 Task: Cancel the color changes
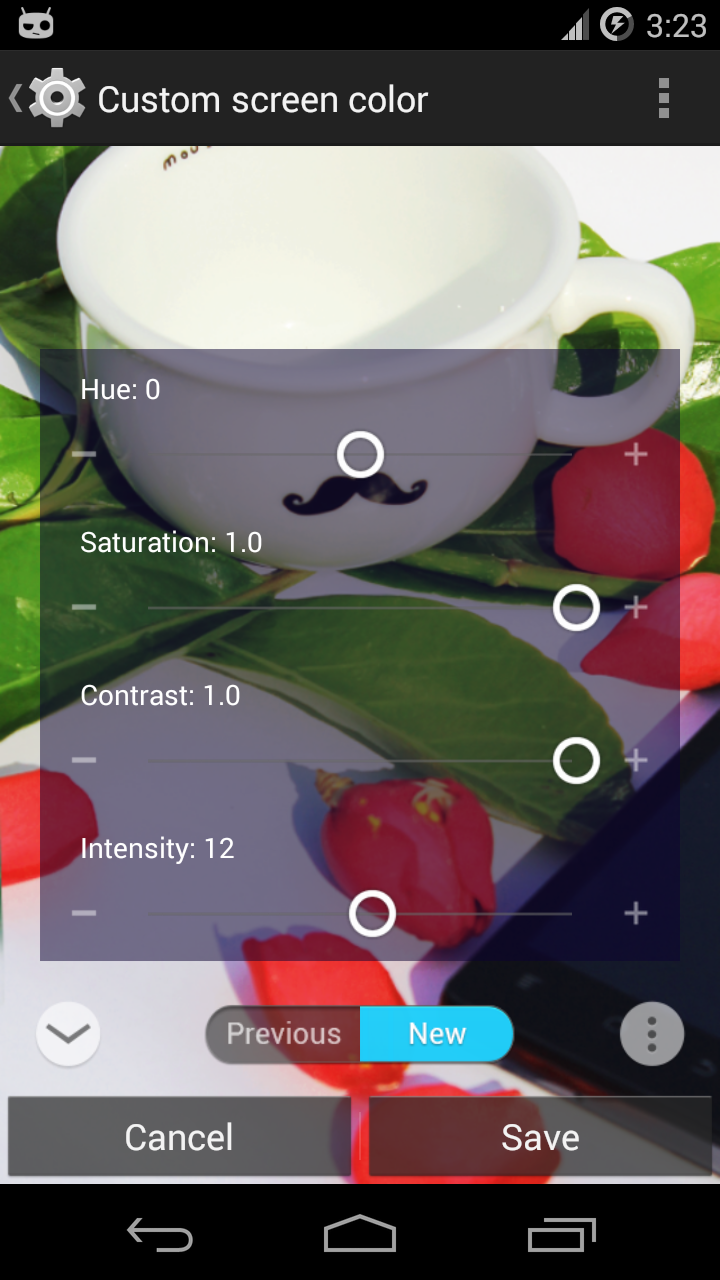[x=179, y=1137]
